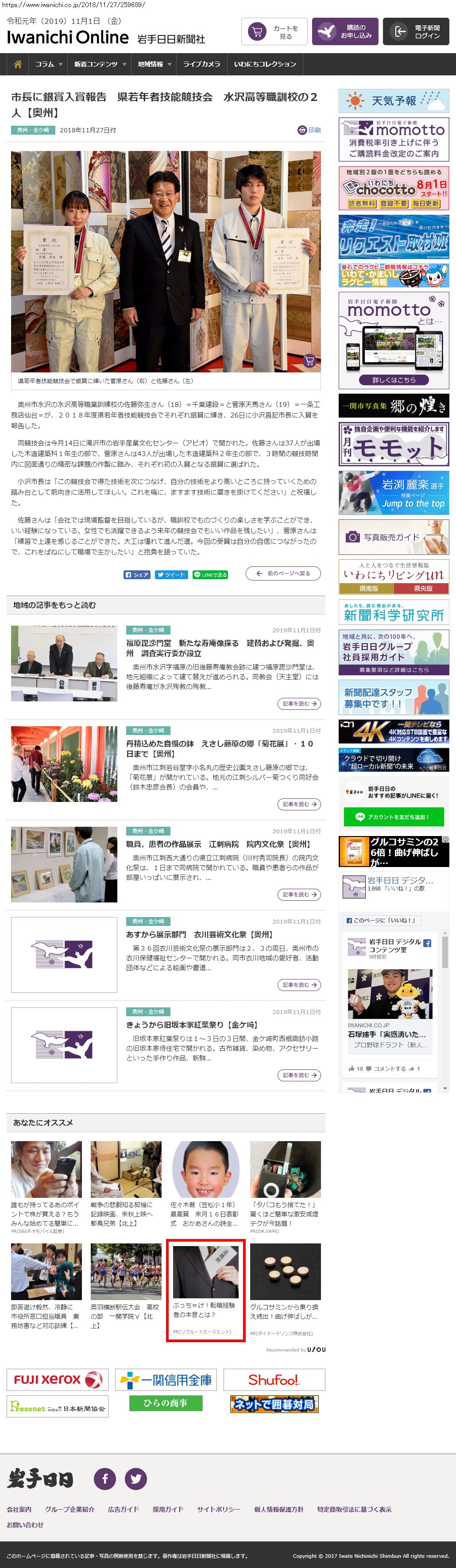The width and height of the screenshot is (456, 1568).
Task: Go to the home icon
Action: pyautogui.click(x=18, y=64)
